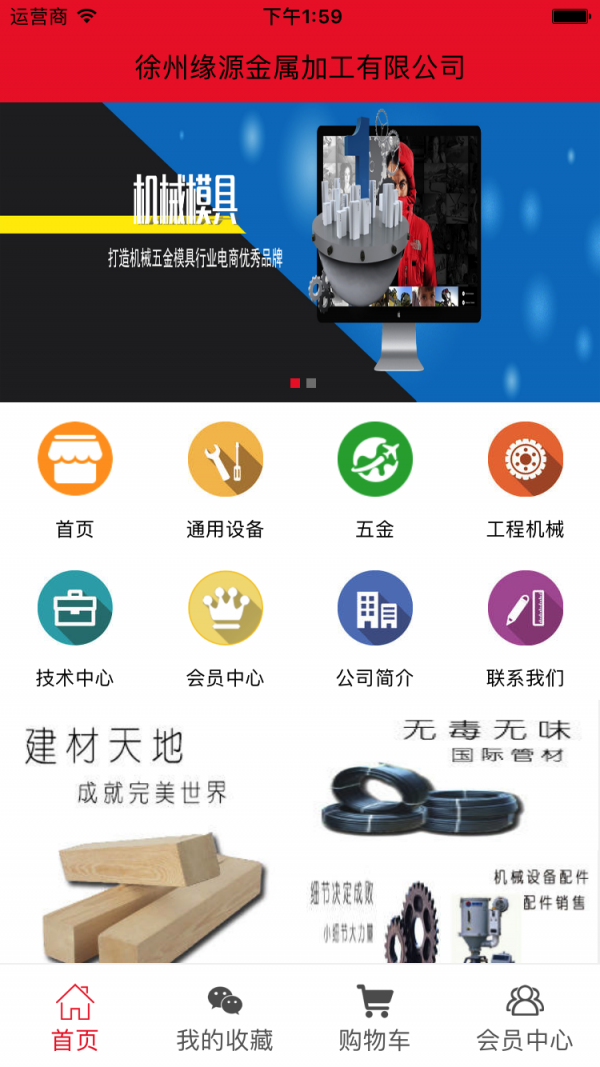The height and width of the screenshot is (1067, 600).
Task: Go to 技术中心
Action: [75, 608]
